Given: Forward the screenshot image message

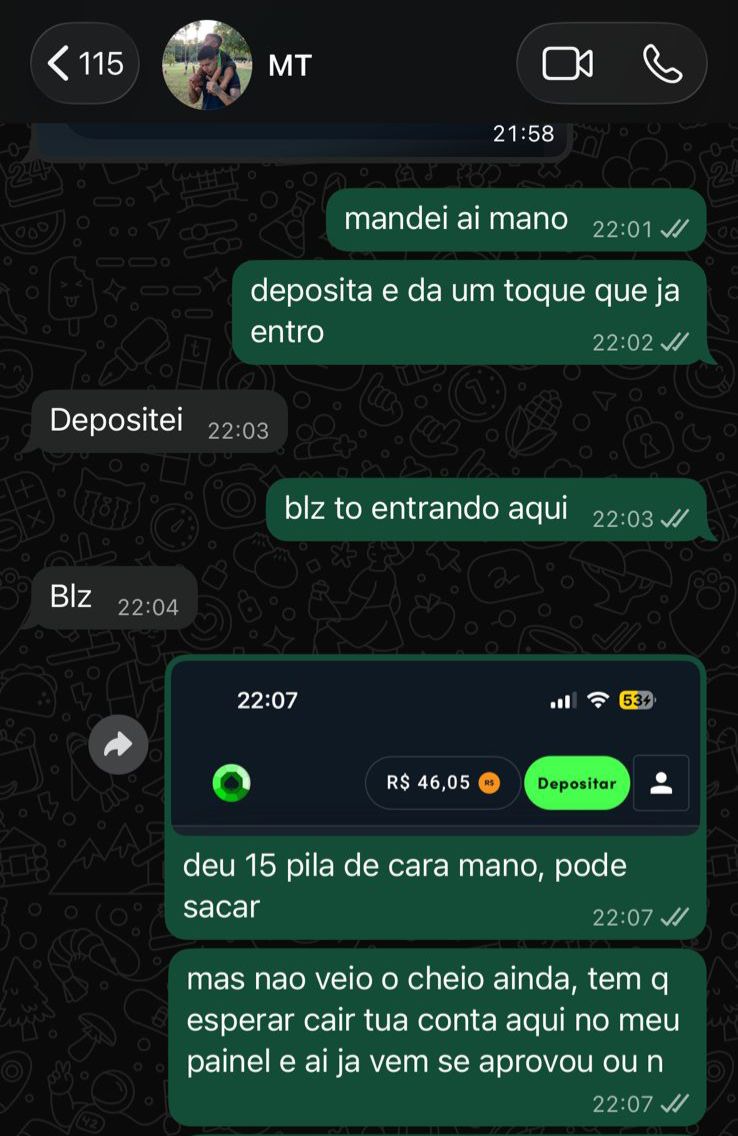Looking at the screenshot, I should tap(118, 745).
